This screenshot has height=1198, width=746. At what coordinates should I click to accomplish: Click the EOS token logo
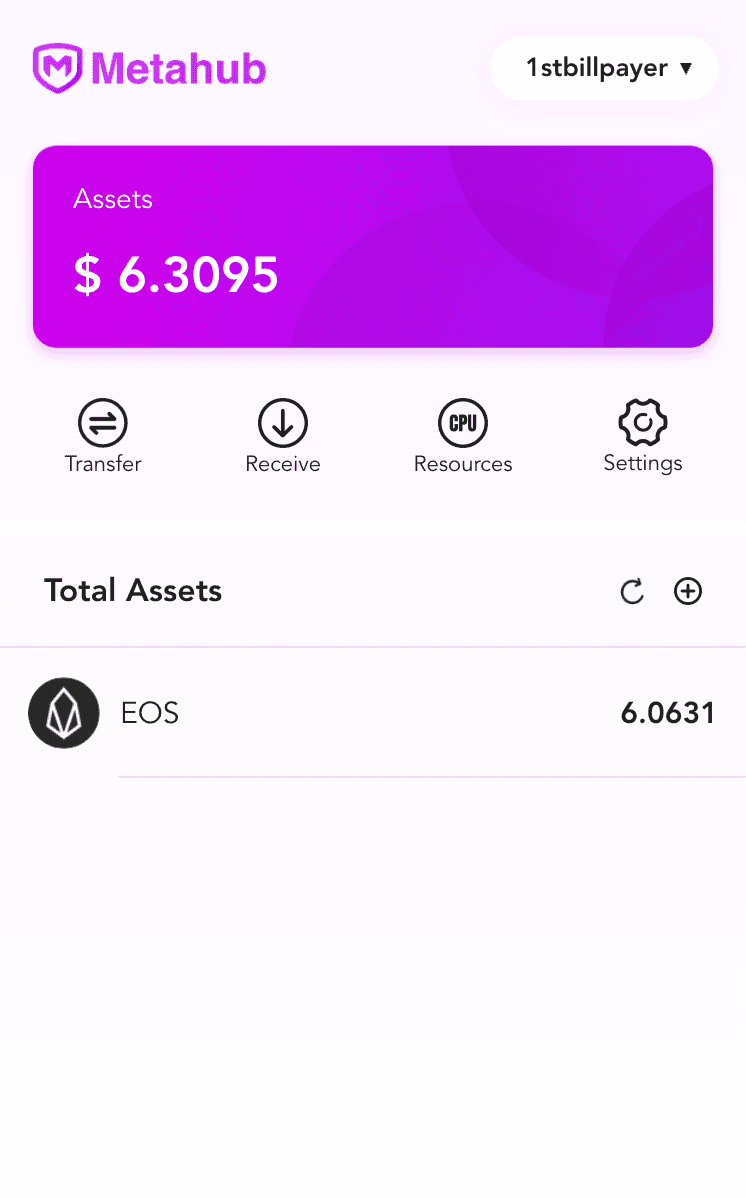64,713
